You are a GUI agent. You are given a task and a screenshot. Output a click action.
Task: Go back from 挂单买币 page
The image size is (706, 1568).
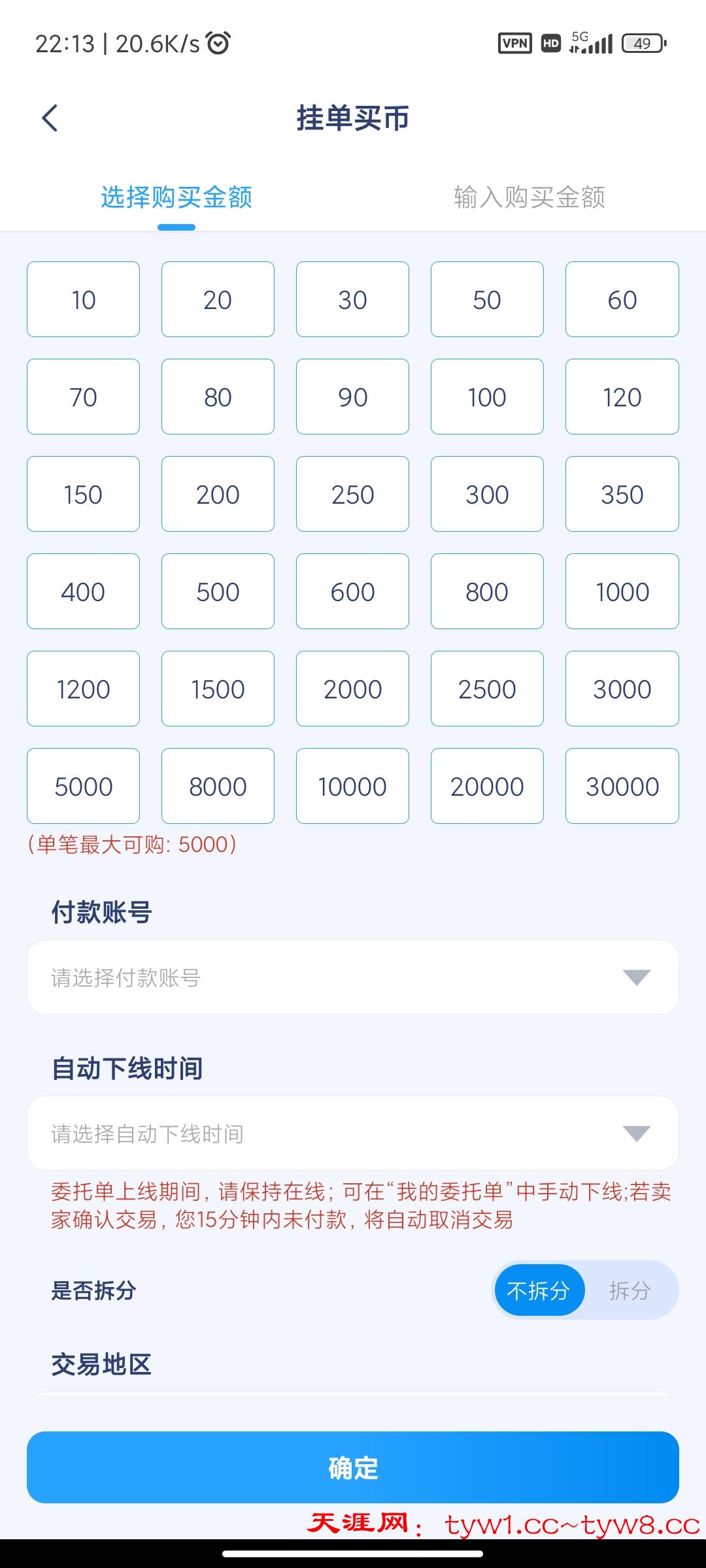[50, 118]
